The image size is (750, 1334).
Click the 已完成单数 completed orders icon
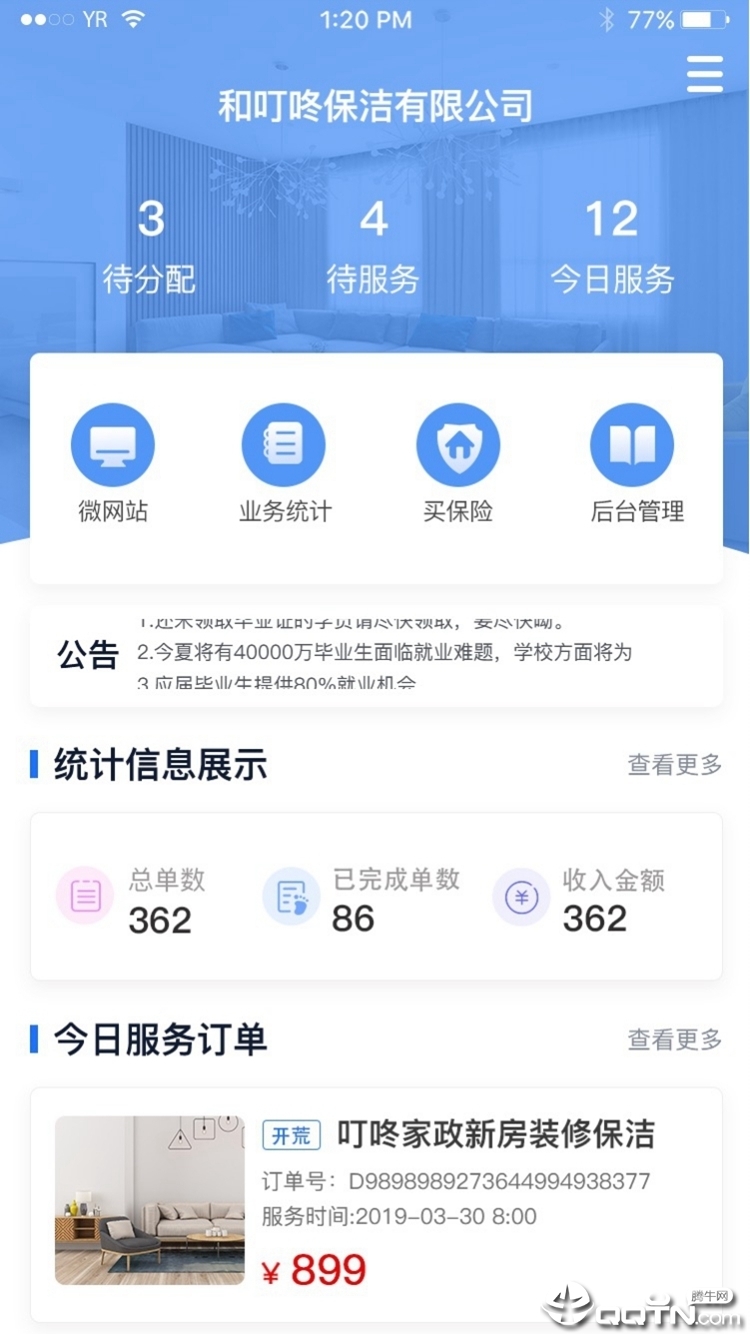click(x=290, y=896)
